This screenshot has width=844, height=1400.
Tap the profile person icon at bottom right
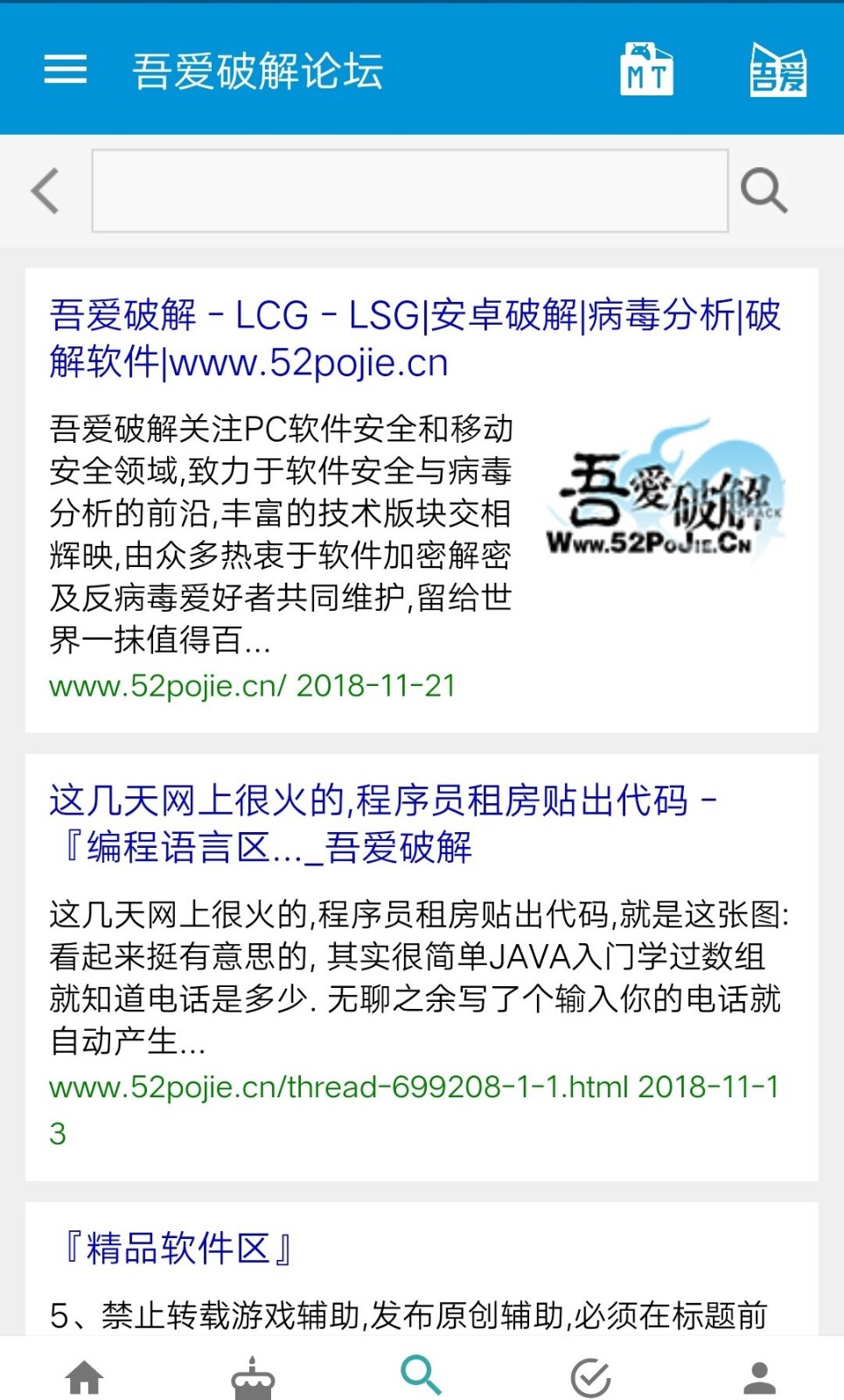[x=759, y=1375]
